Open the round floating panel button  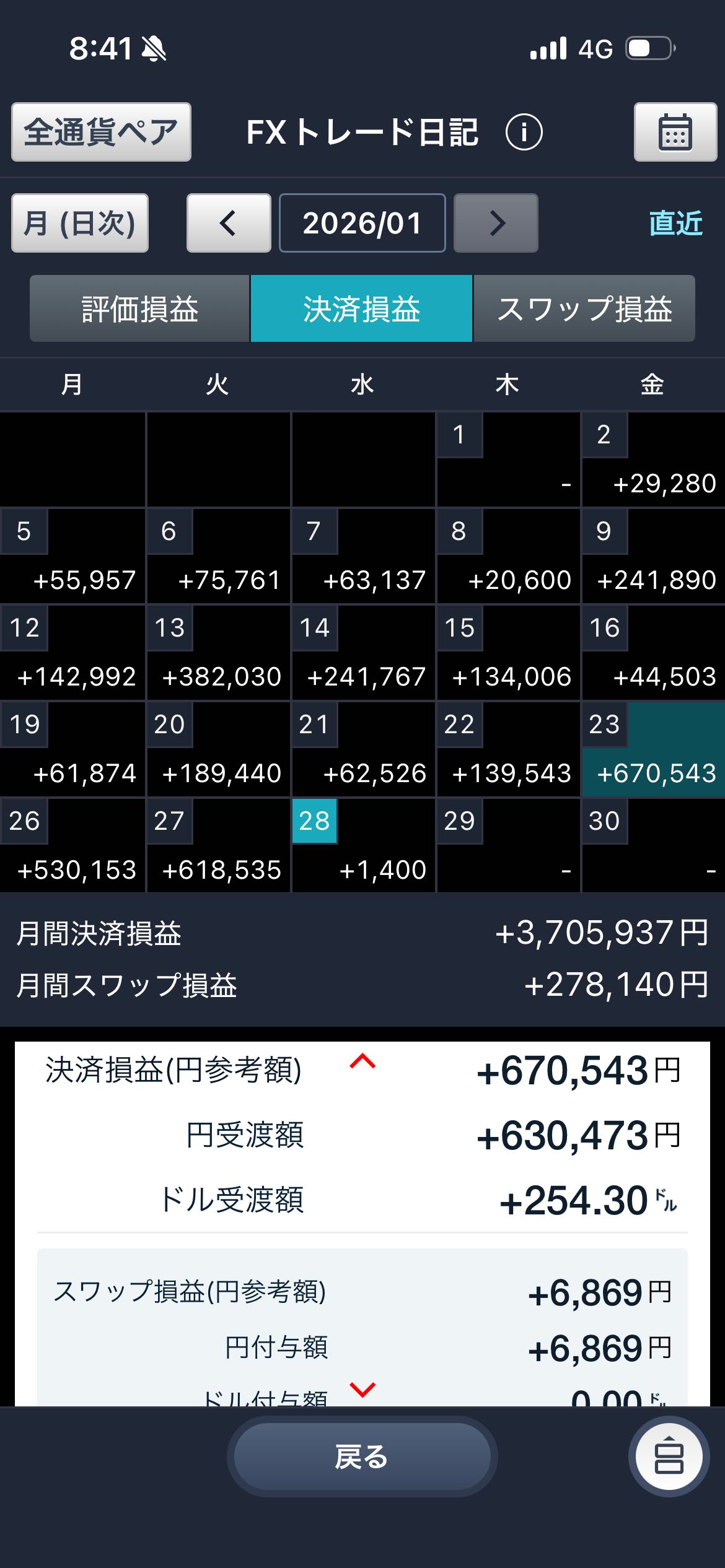(x=669, y=1457)
